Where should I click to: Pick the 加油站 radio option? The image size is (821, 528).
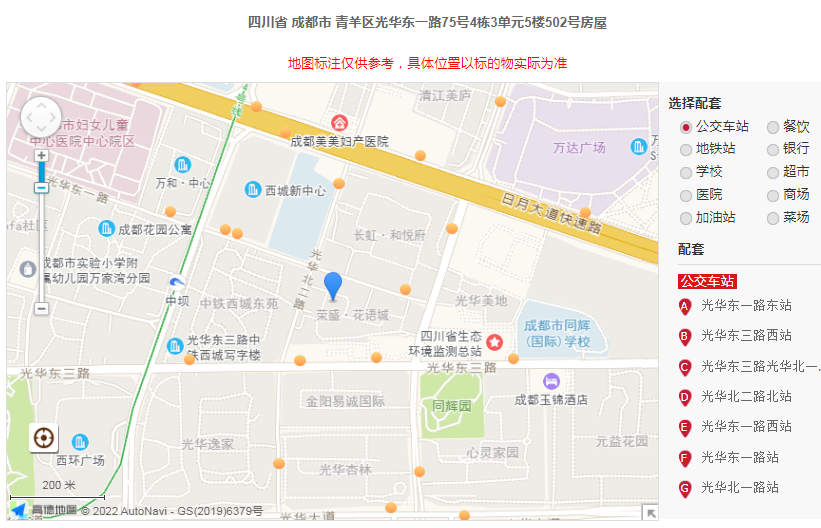pyautogui.click(x=686, y=218)
